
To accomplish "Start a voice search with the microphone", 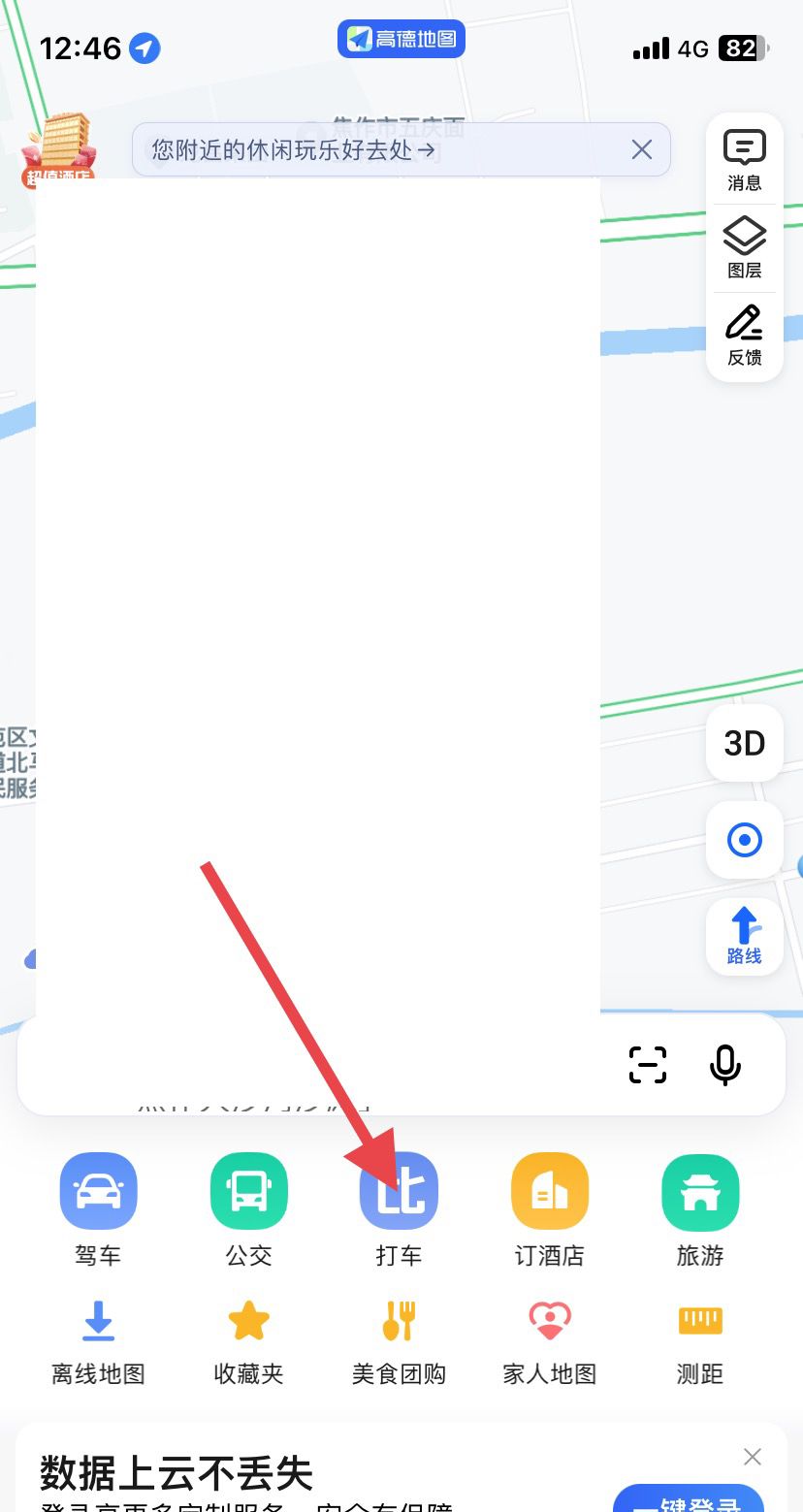I will click(724, 1064).
